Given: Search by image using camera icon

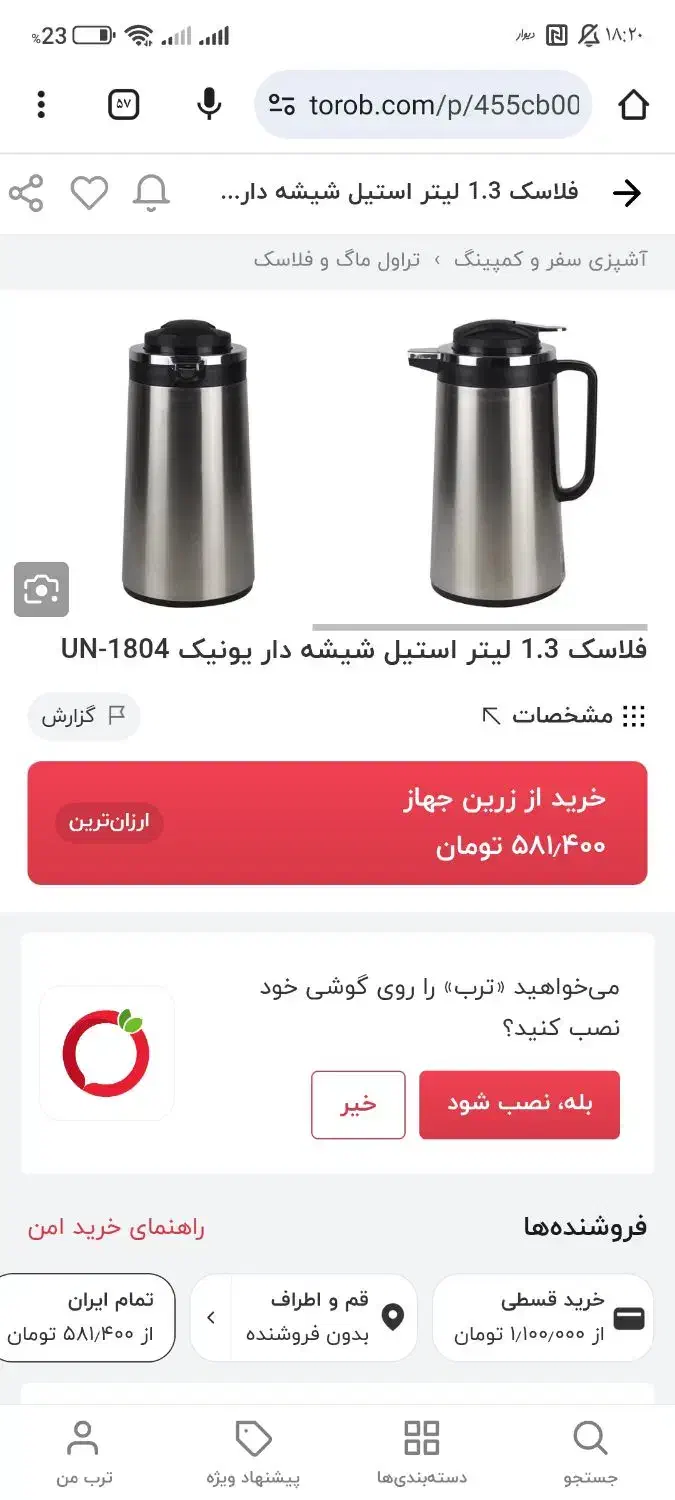Looking at the screenshot, I should pos(41,590).
